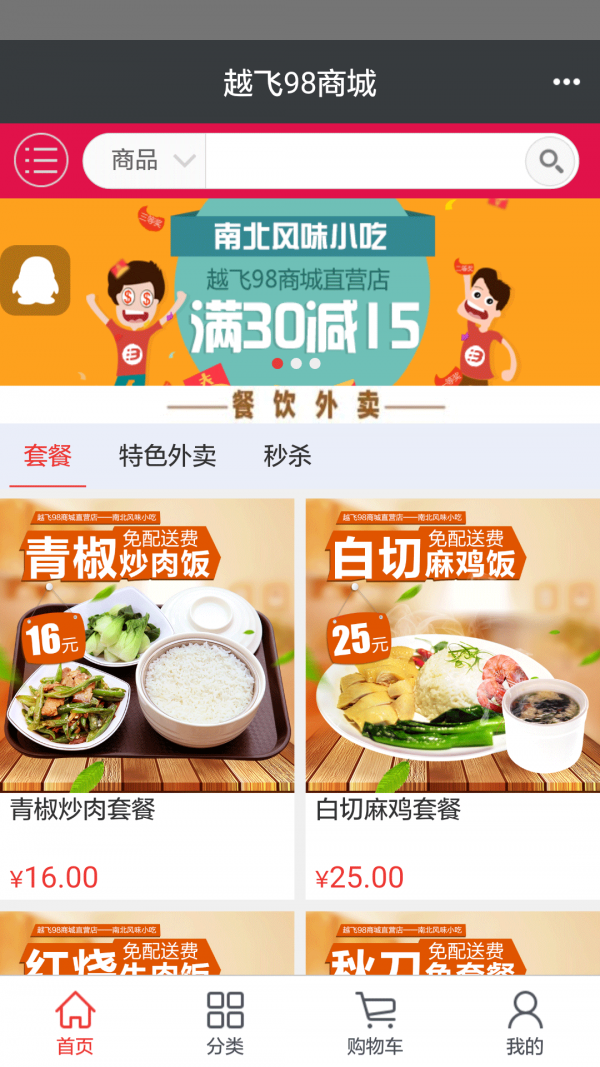The height and width of the screenshot is (1067, 600).
Task: Focus the search text field
Action: 364,160
